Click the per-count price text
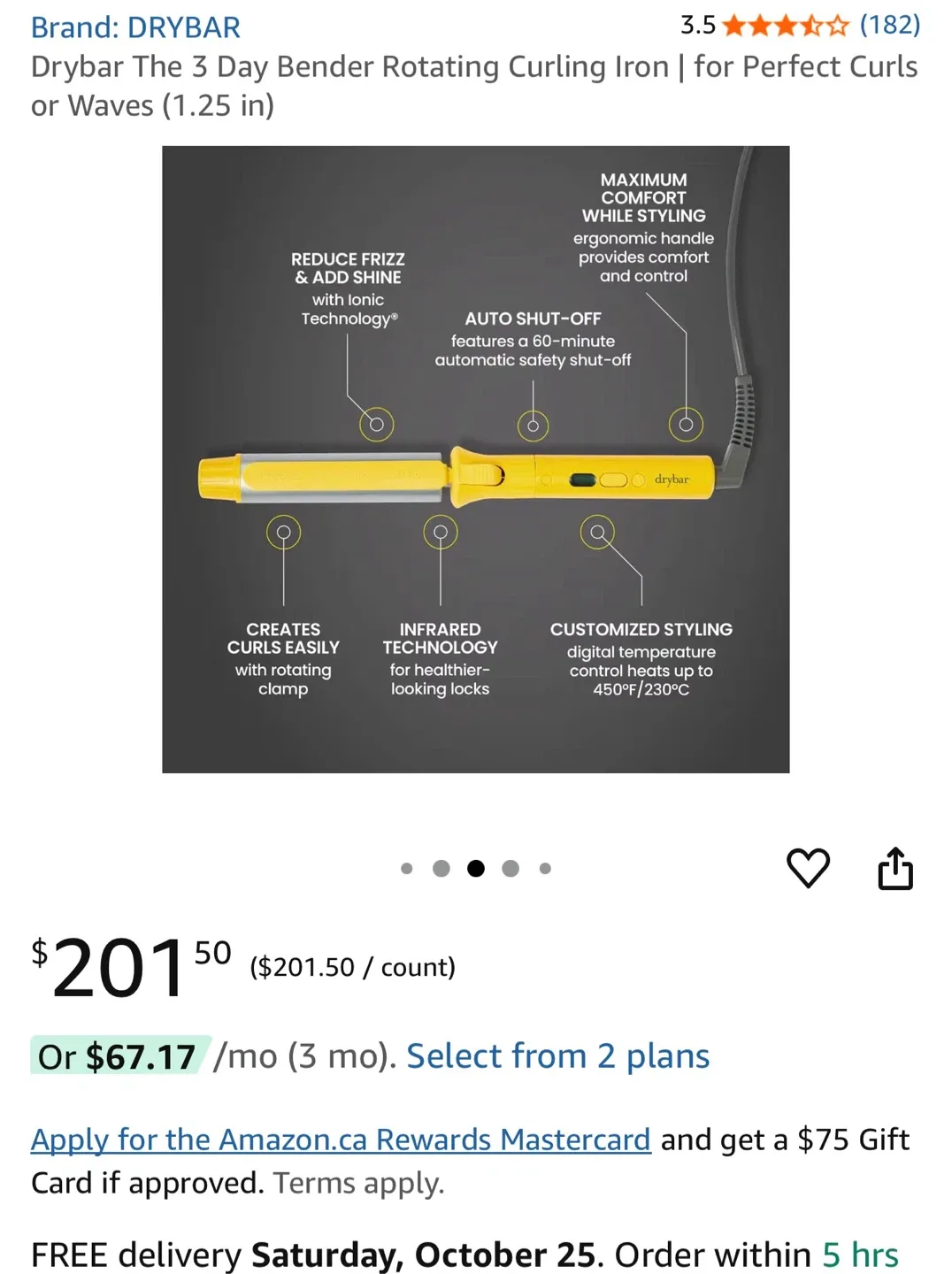The height and width of the screenshot is (1274, 952). click(352, 968)
